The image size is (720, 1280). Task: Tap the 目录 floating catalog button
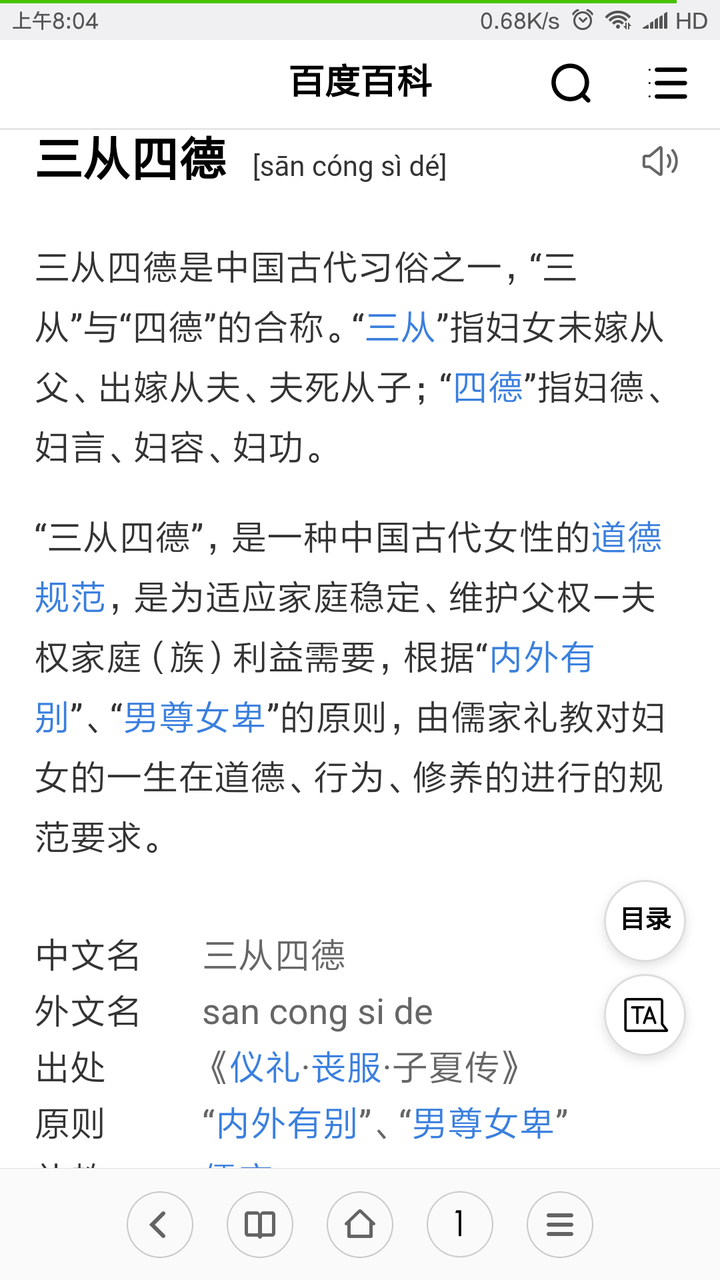644,920
